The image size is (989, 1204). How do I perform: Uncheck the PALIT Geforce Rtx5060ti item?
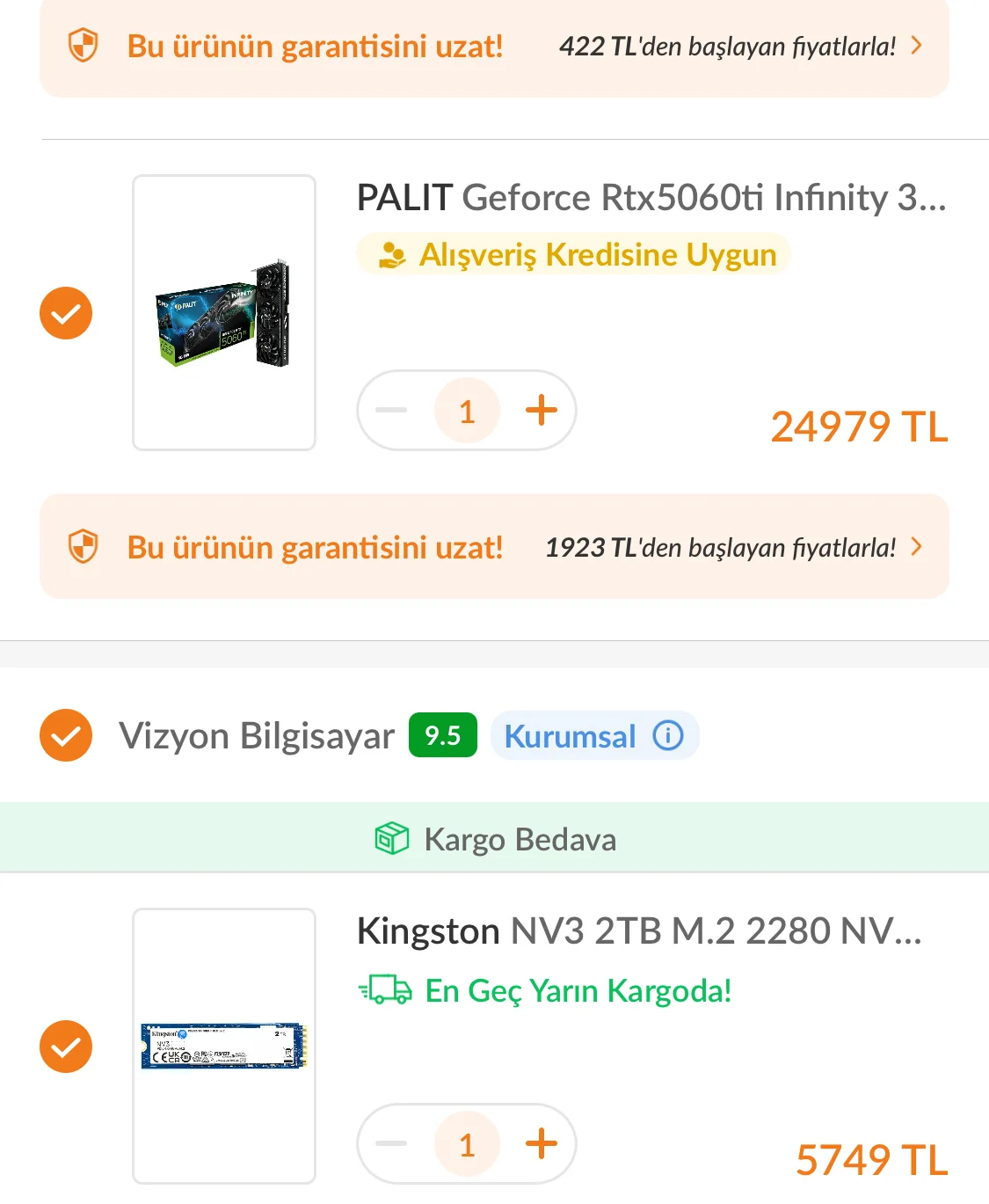coord(66,313)
